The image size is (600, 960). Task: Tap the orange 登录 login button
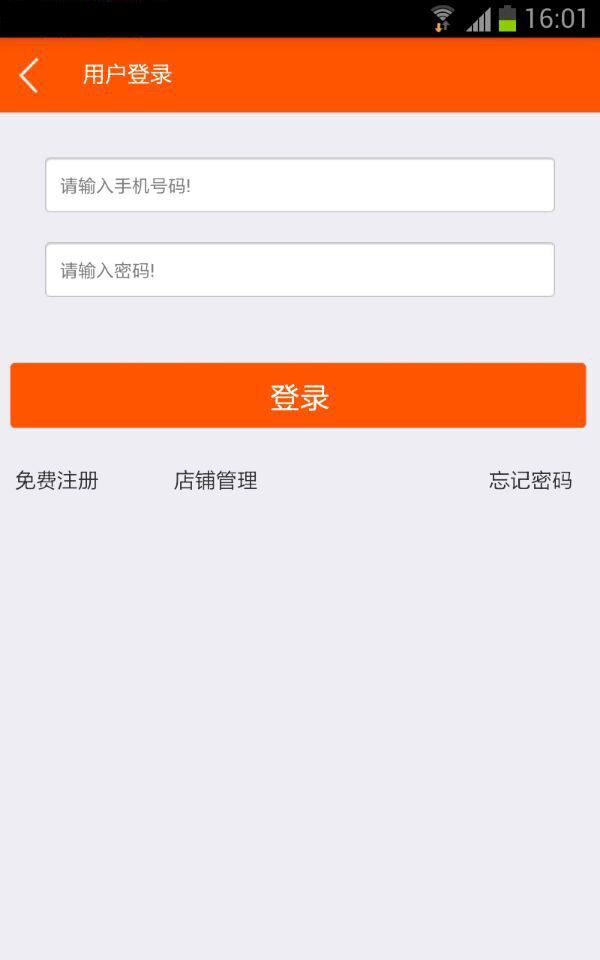[x=298, y=396]
